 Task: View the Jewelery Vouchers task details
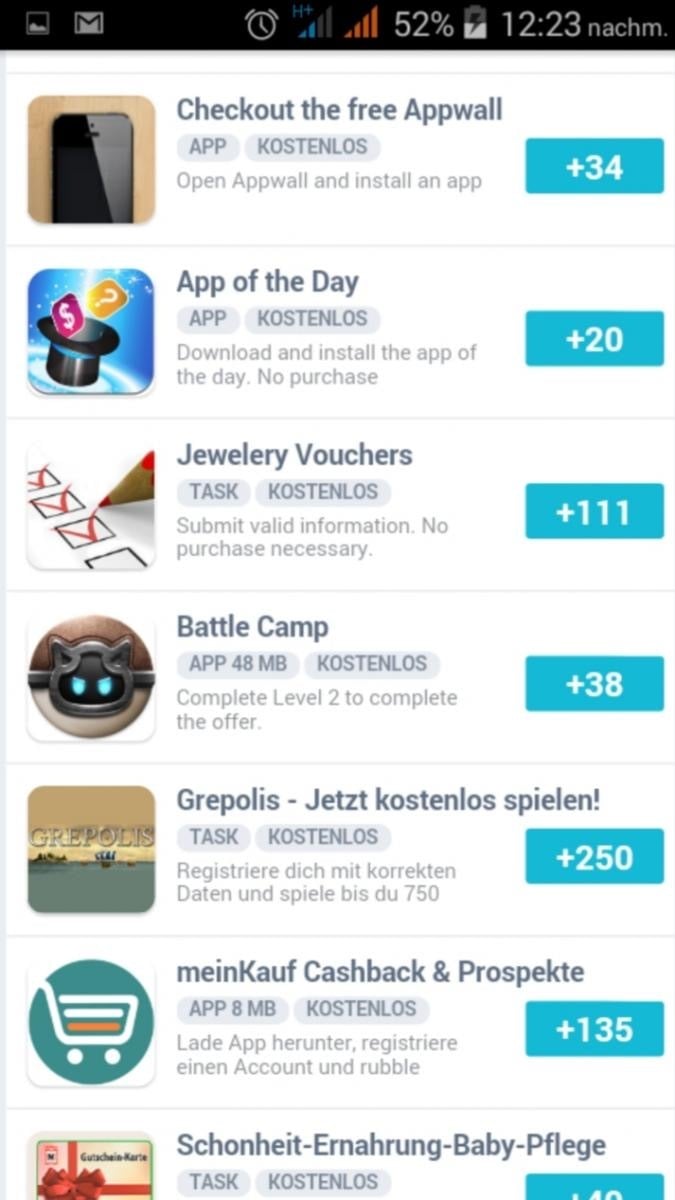(x=294, y=456)
